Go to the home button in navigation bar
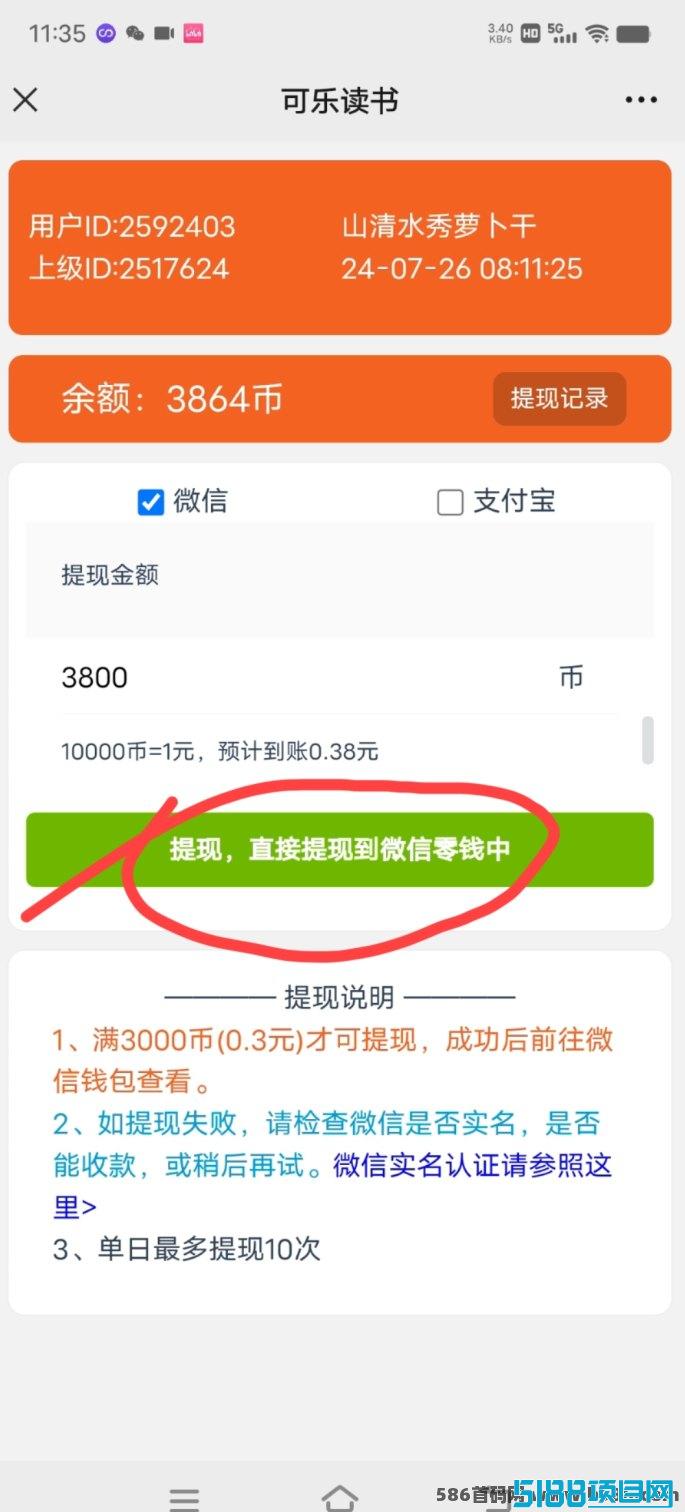 tap(340, 1496)
